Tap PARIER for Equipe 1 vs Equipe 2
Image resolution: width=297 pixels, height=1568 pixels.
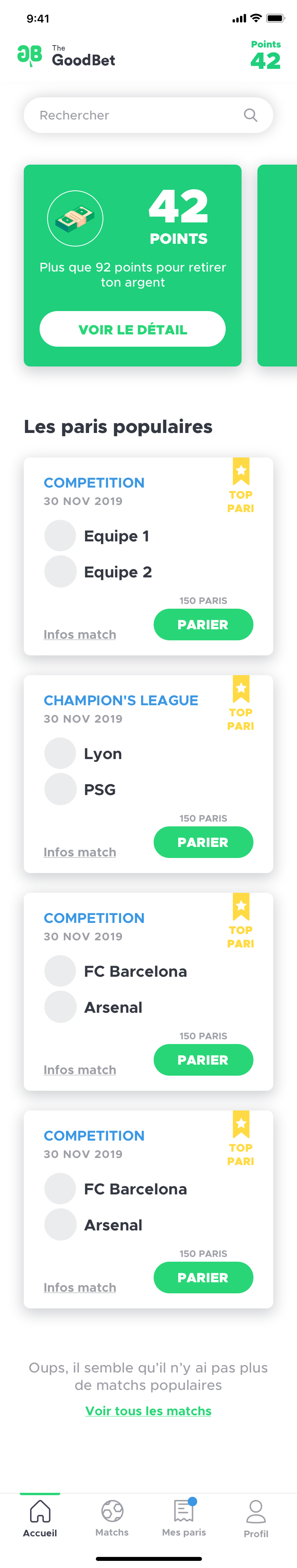coord(203,625)
